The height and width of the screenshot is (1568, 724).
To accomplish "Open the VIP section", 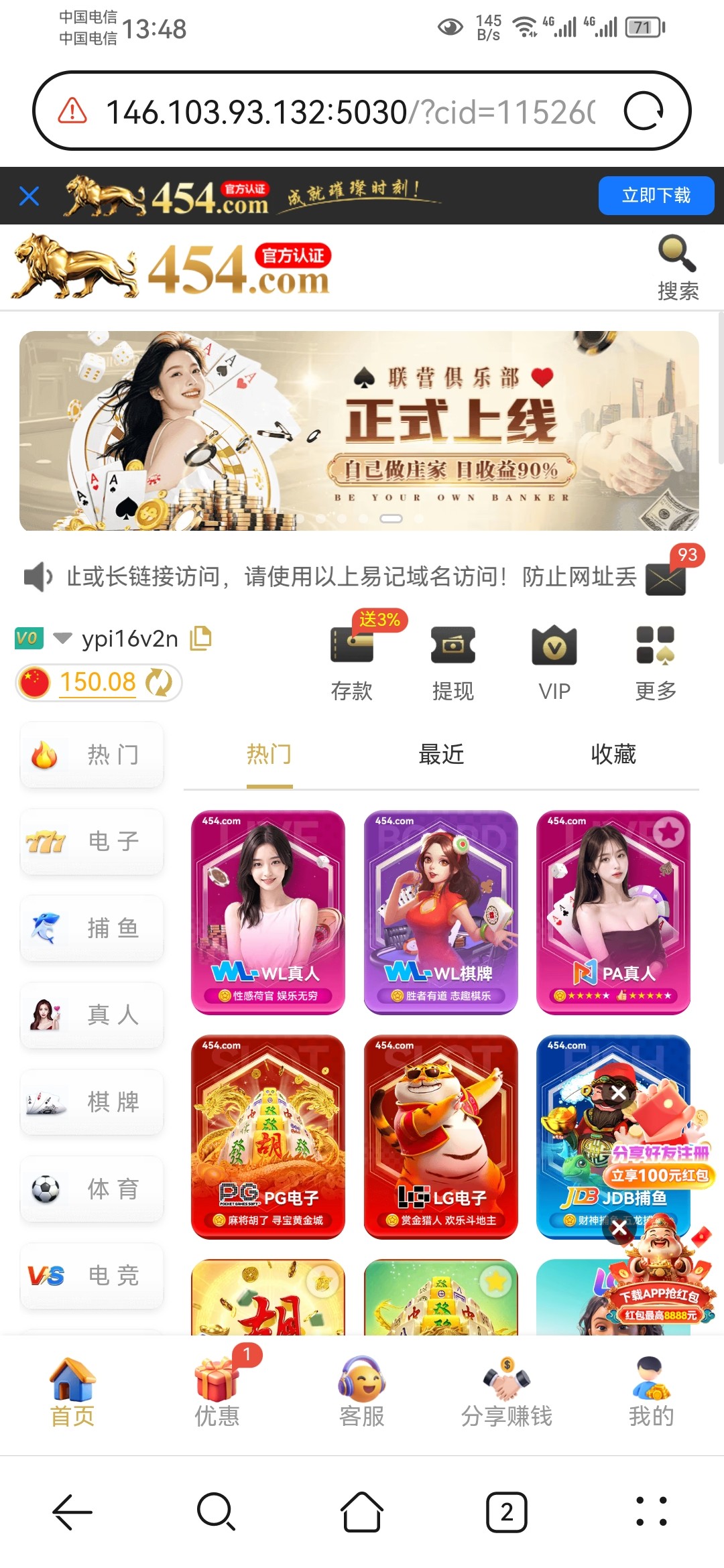I will coord(554,661).
